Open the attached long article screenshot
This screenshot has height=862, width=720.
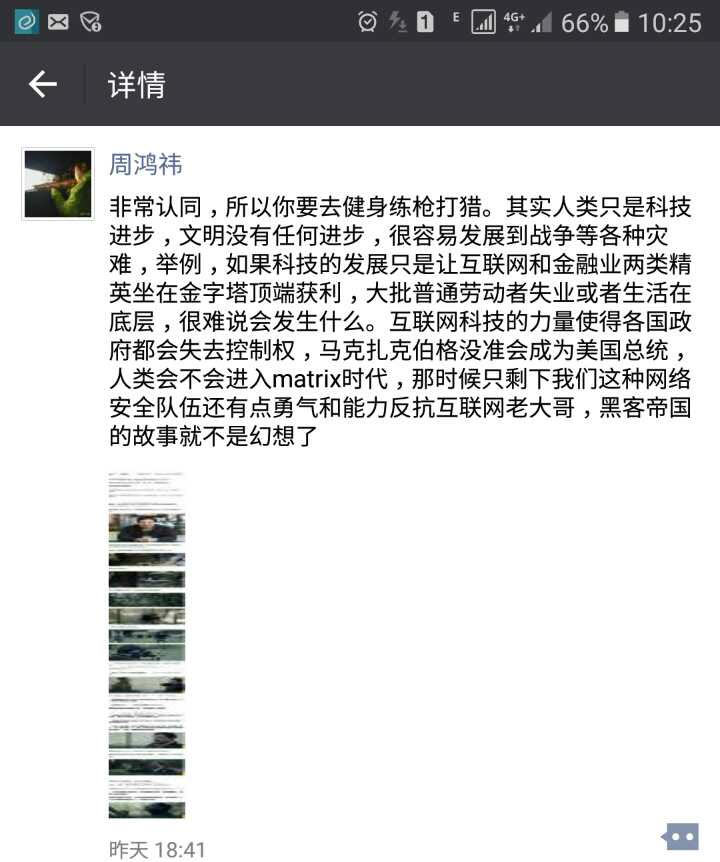point(146,645)
